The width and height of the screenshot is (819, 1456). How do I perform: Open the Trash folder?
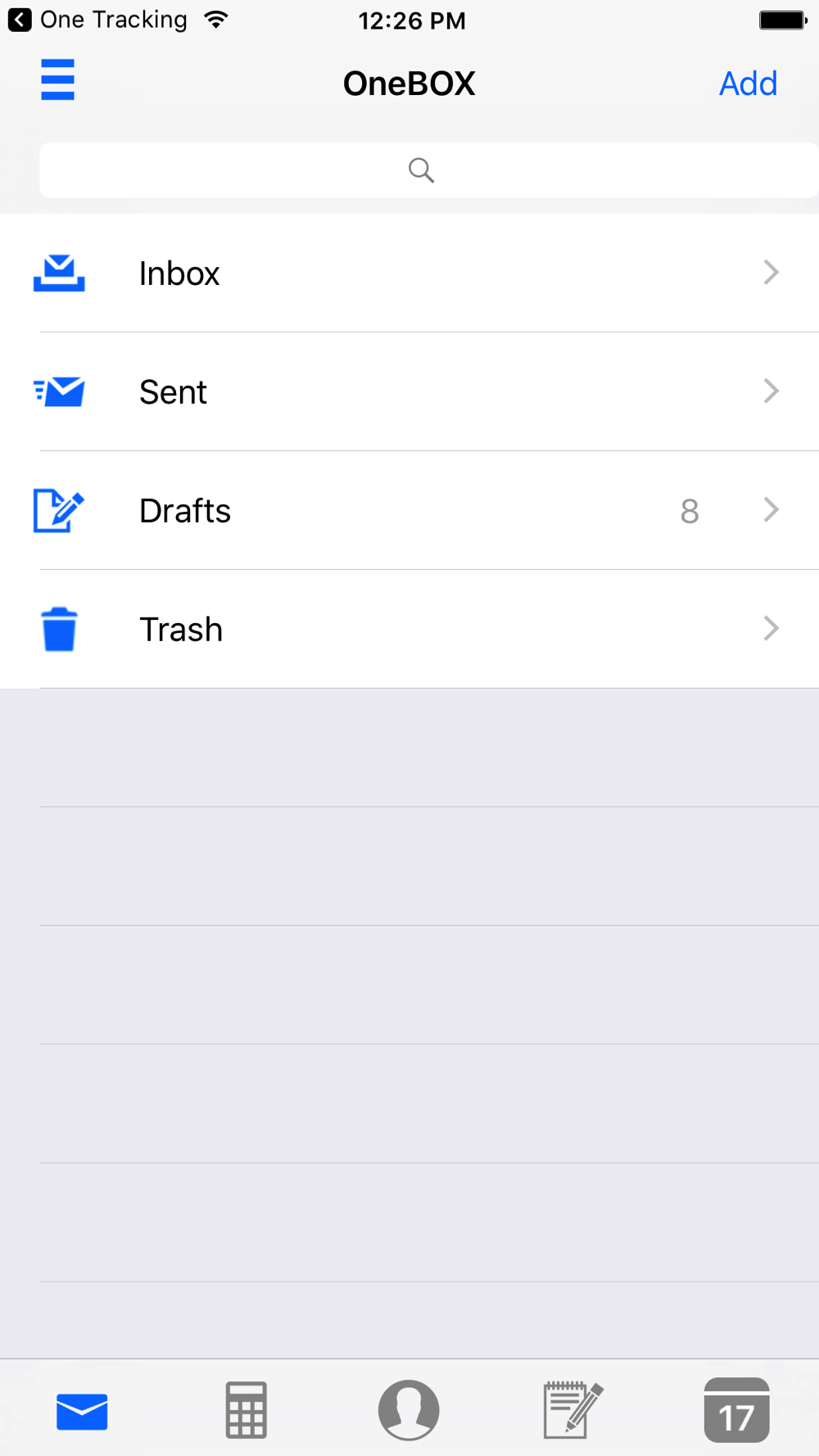pyautogui.click(x=409, y=630)
